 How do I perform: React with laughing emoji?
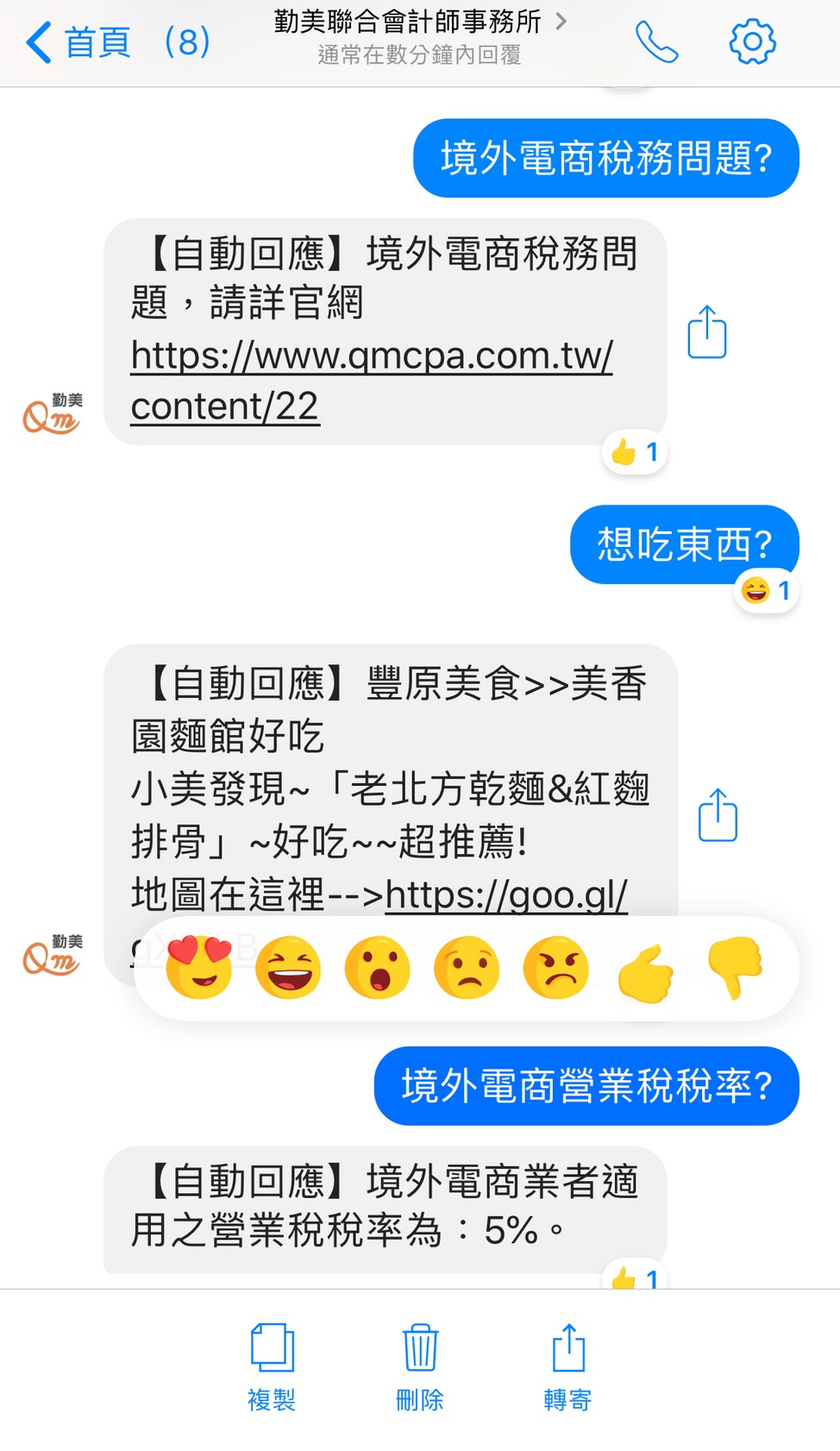coord(288,968)
